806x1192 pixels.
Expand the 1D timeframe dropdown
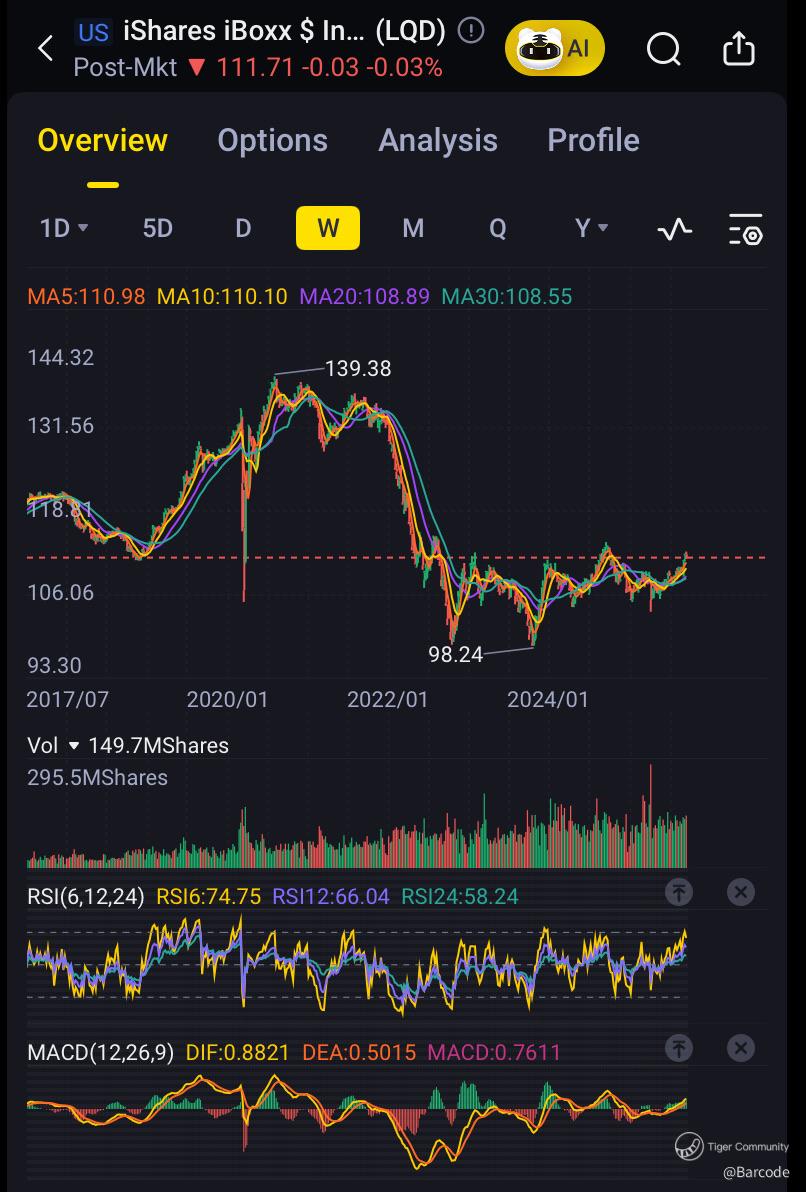point(64,228)
